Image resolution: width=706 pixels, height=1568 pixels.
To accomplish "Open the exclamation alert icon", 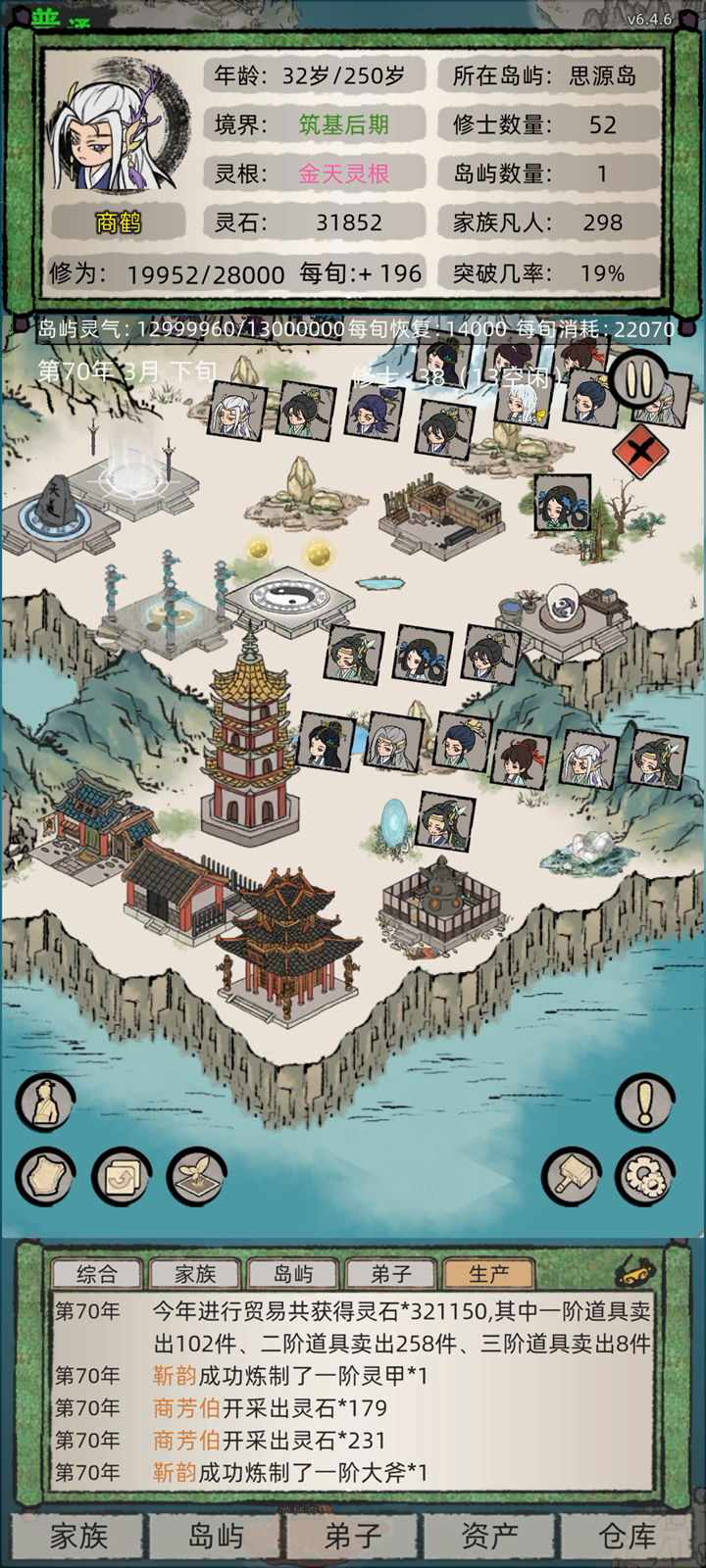I will point(645,1102).
